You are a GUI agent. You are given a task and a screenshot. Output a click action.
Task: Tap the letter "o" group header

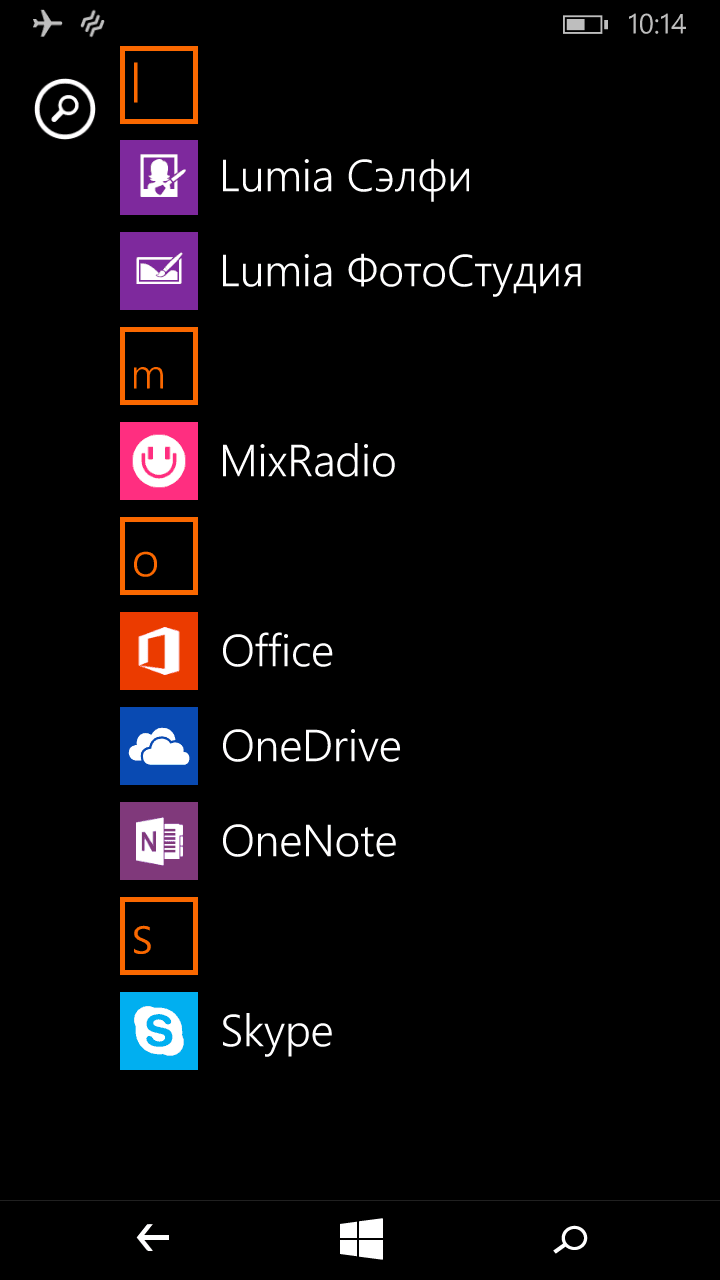[159, 556]
